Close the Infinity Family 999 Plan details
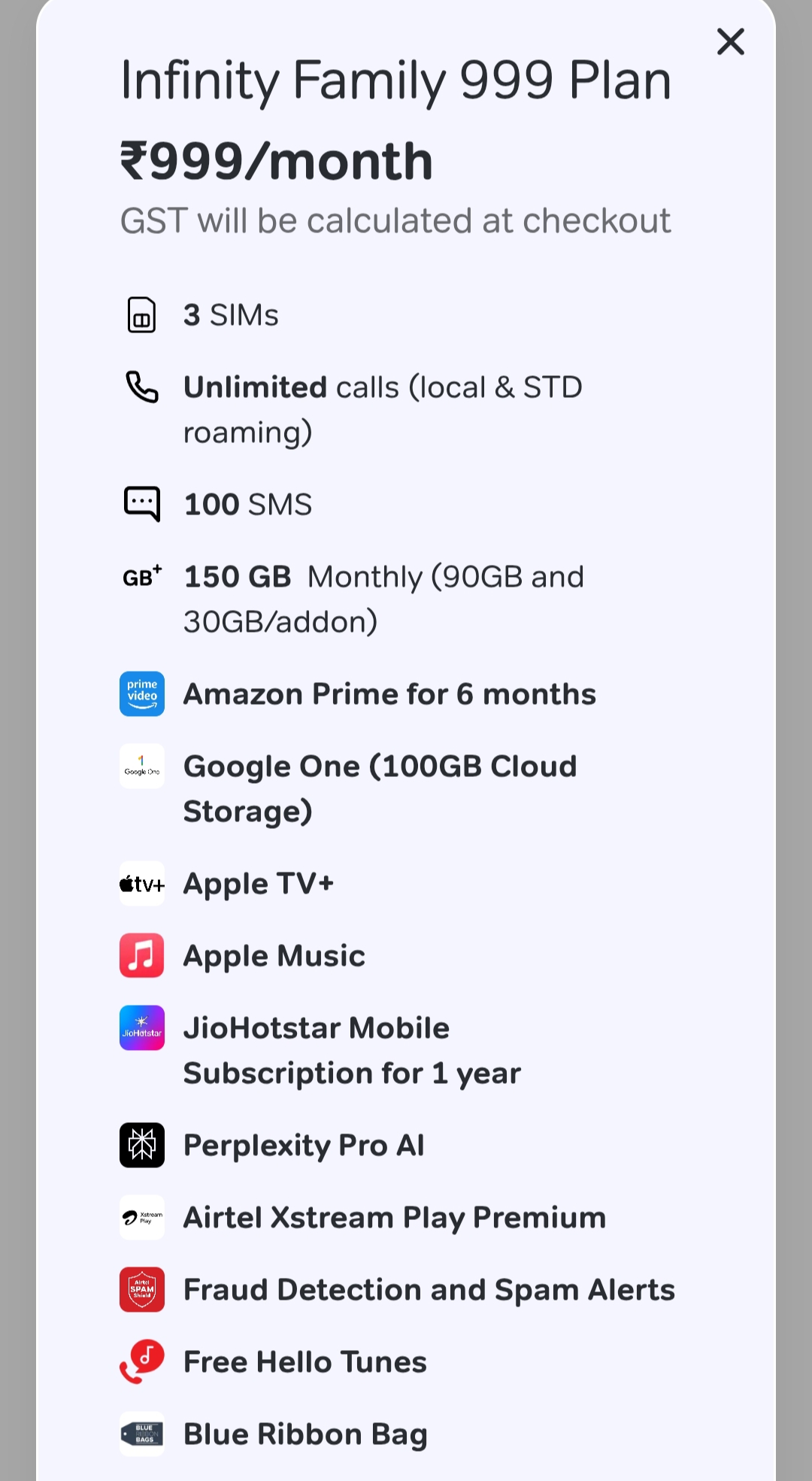The height and width of the screenshot is (1481, 812). click(x=730, y=42)
